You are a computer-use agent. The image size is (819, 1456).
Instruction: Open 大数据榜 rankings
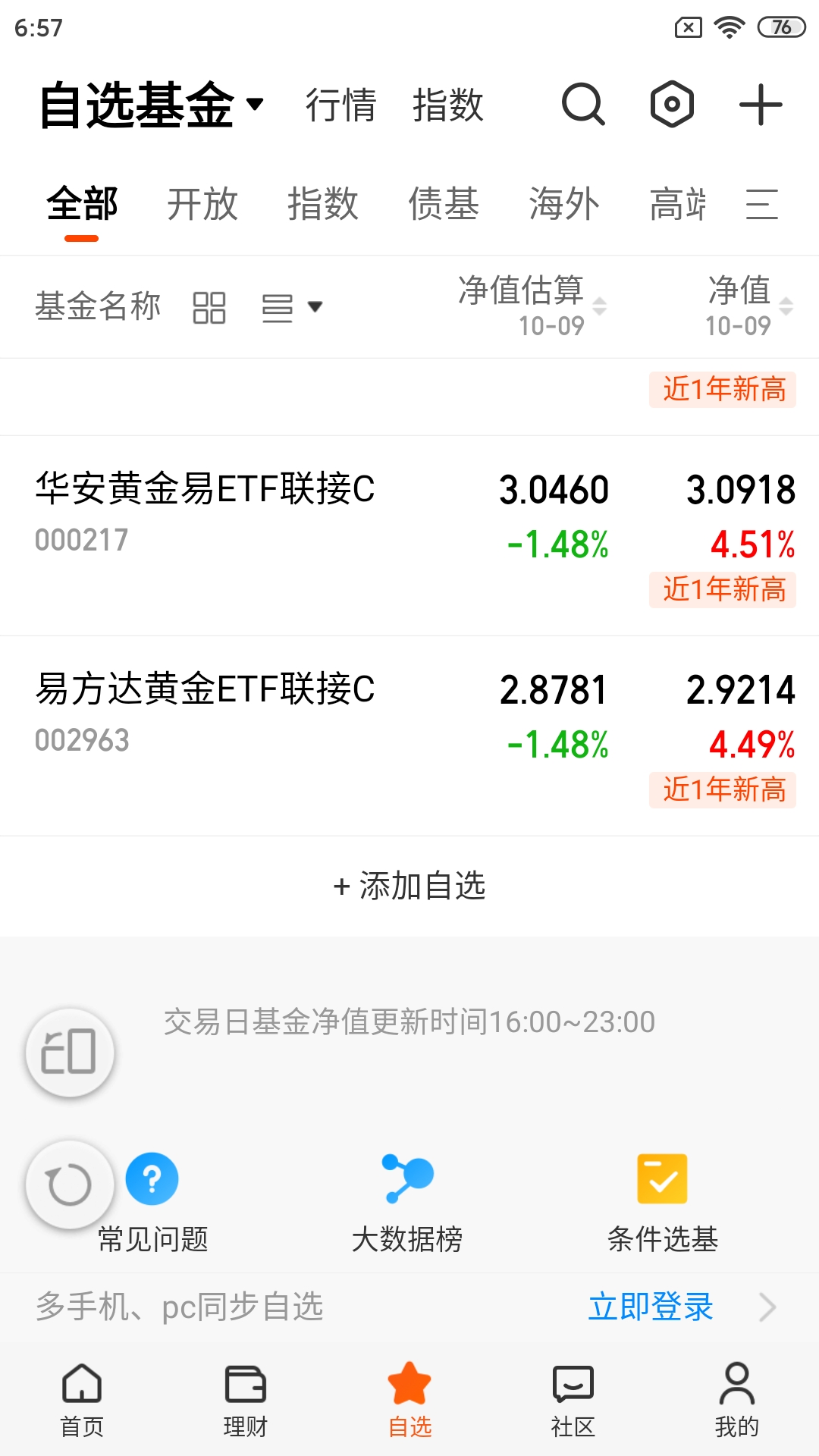pos(408,1202)
